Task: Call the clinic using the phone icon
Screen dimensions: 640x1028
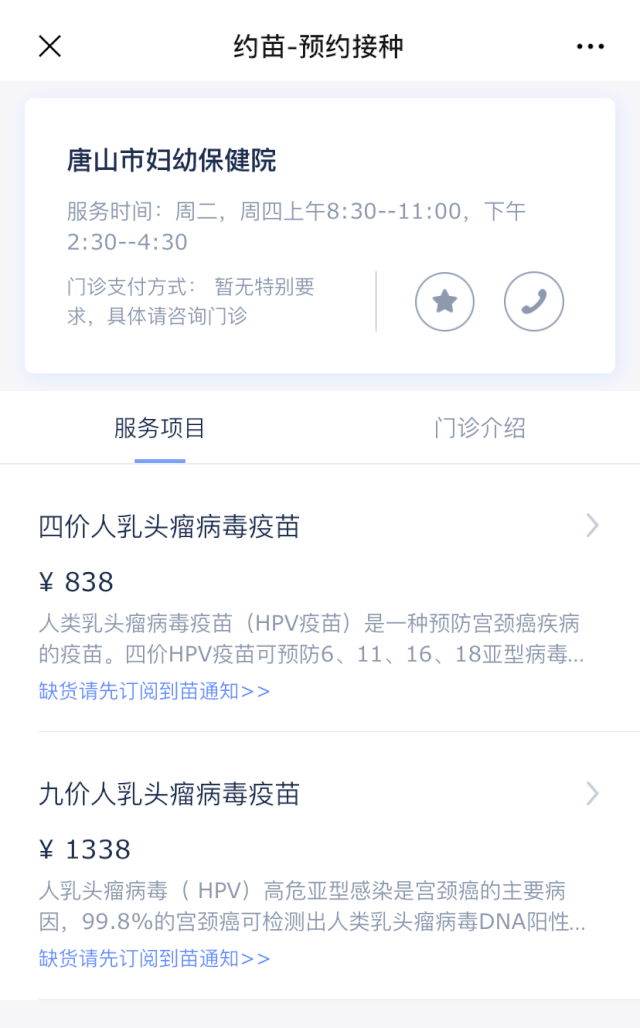Action: click(534, 301)
